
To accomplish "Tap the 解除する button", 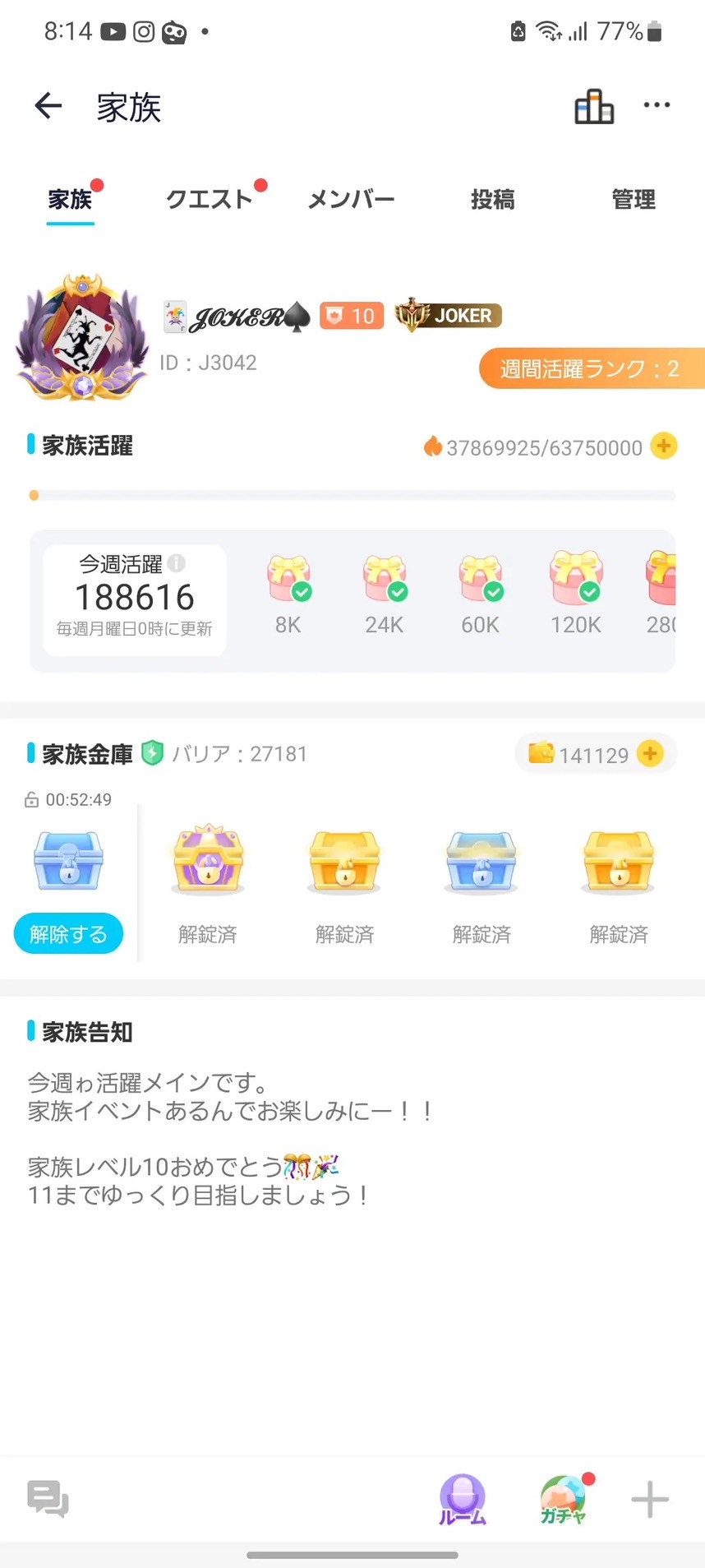I will (x=68, y=934).
